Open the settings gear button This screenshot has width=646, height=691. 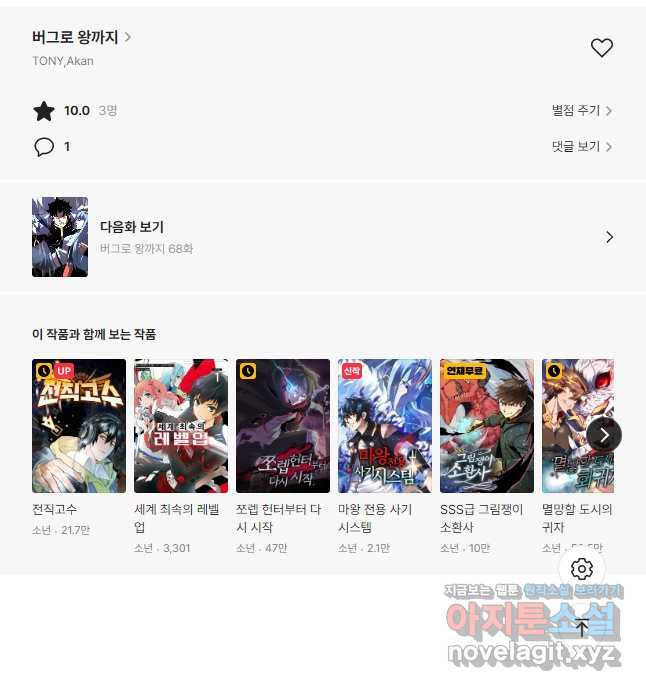[x=582, y=569]
